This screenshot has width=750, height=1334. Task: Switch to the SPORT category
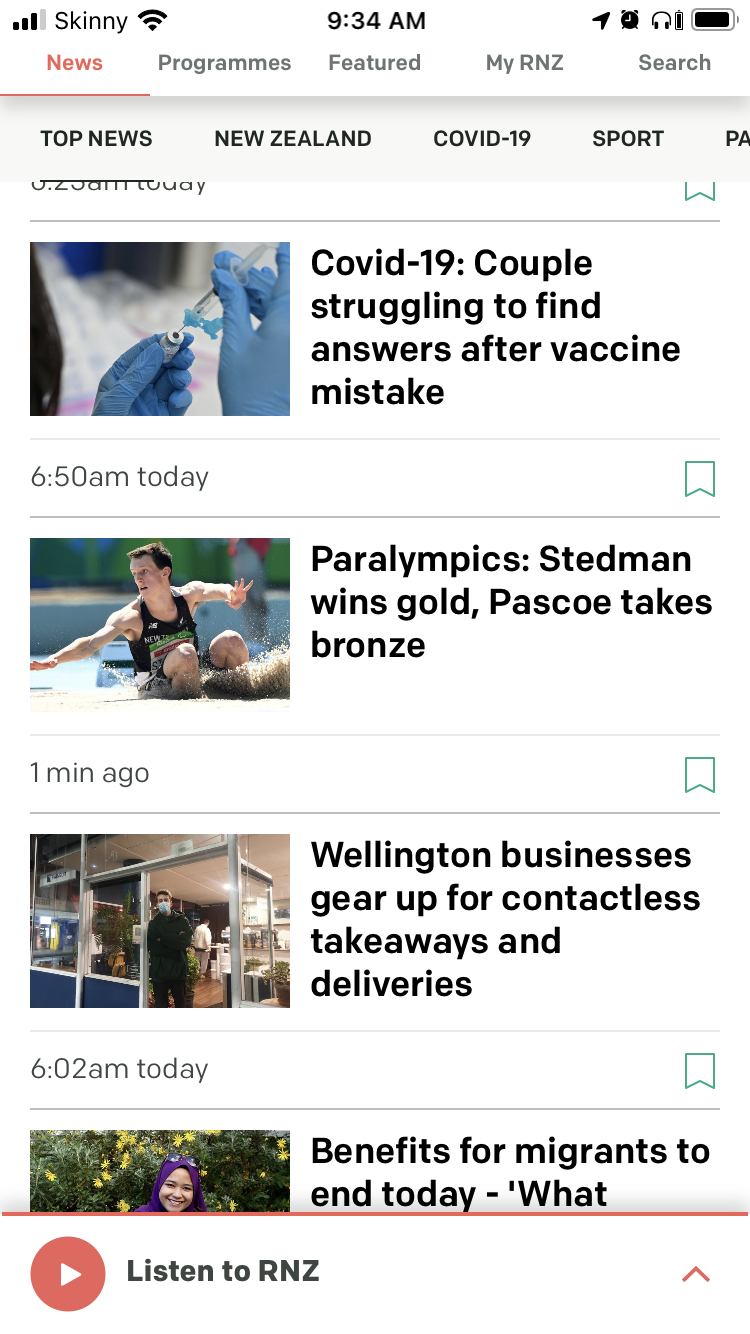627,139
